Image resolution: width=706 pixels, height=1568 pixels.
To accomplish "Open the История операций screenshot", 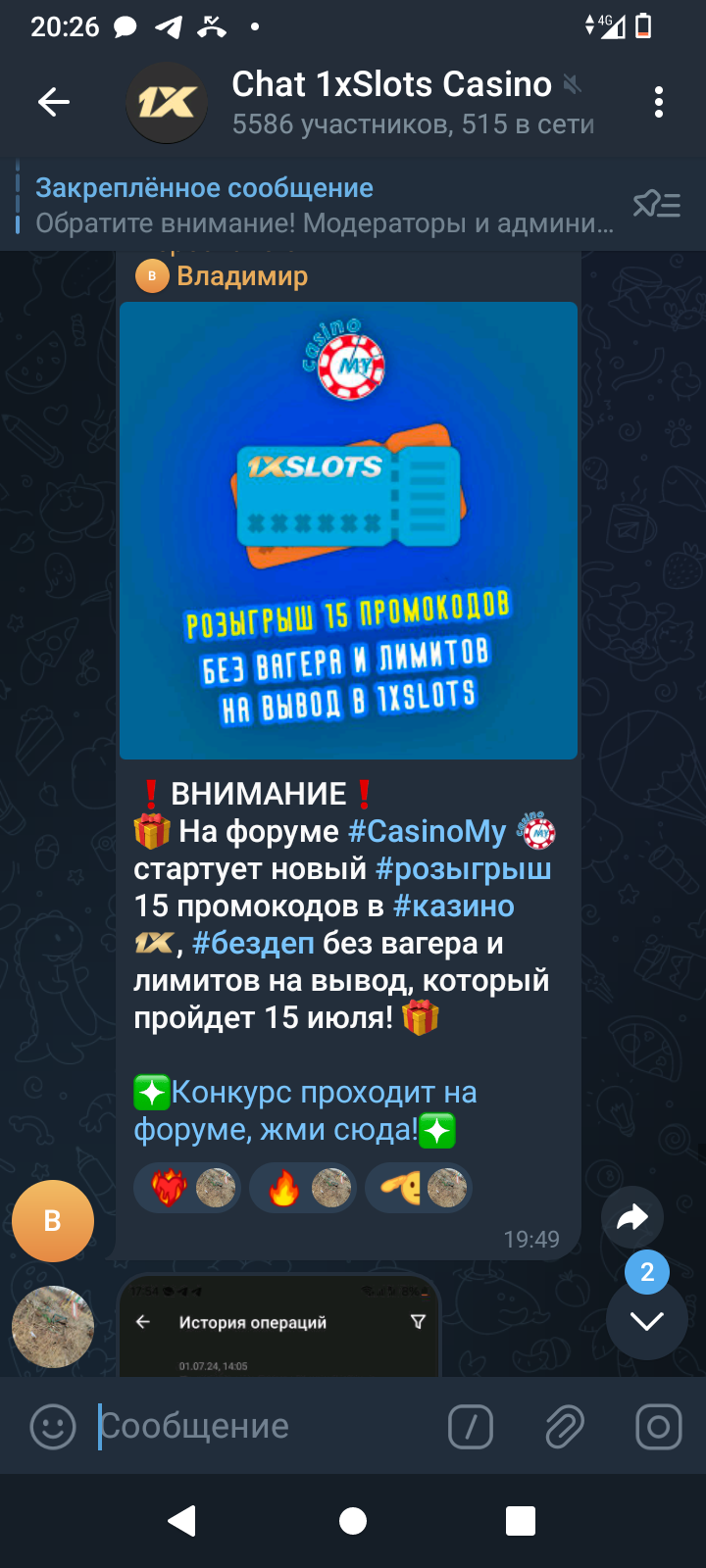I will pos(279,1328).
